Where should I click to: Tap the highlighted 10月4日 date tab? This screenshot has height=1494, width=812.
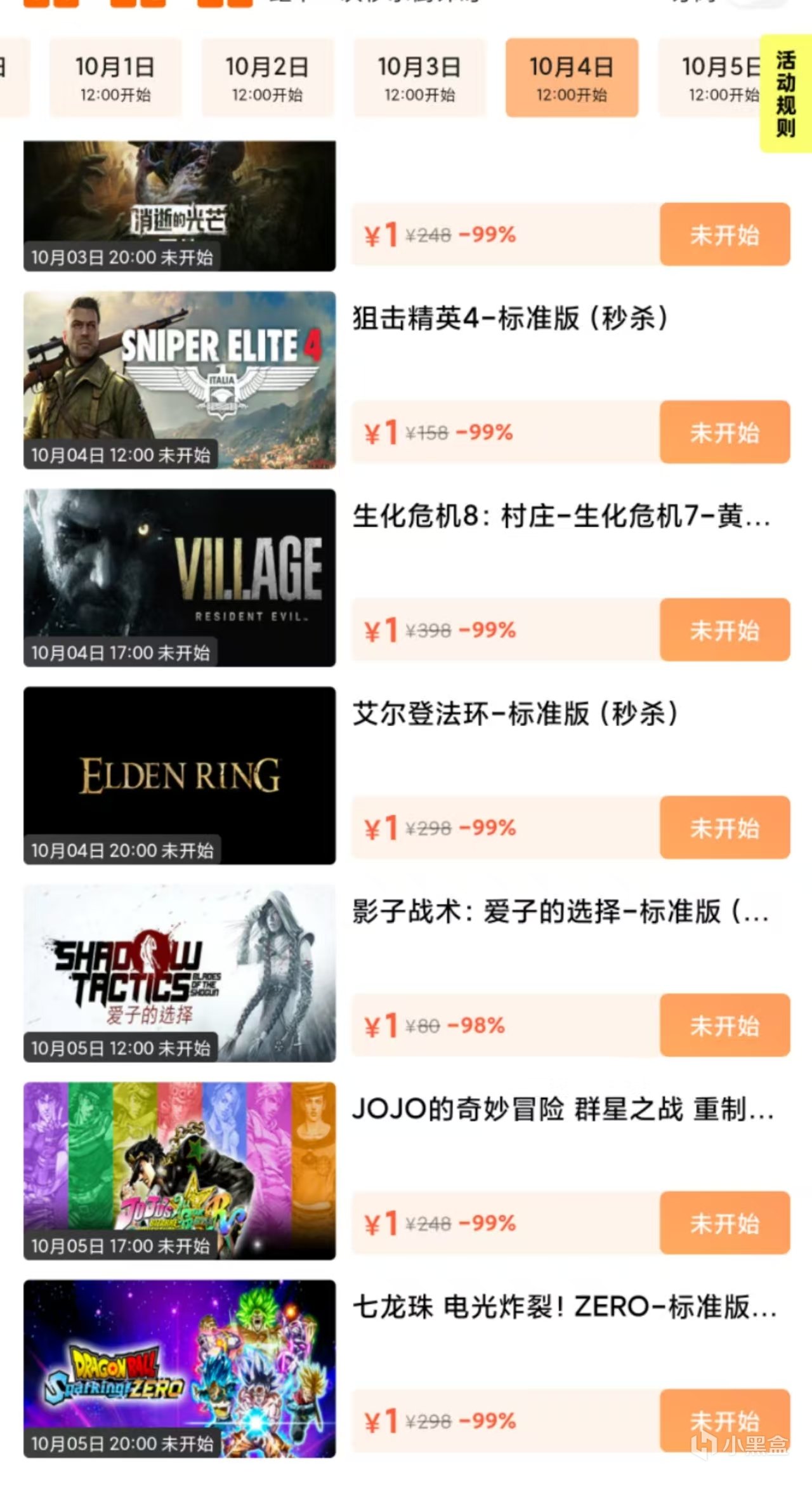[x=572, y=77]
